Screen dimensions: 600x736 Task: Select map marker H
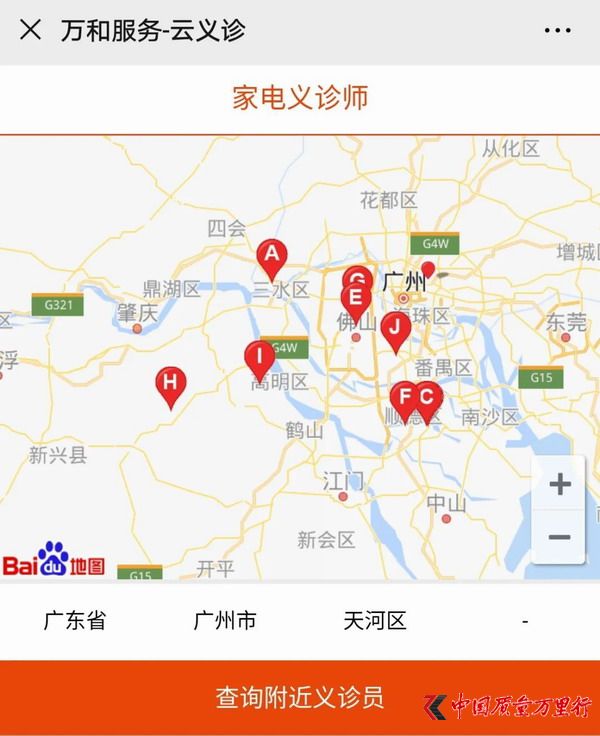pyautogui.click(x=170, y=383)
